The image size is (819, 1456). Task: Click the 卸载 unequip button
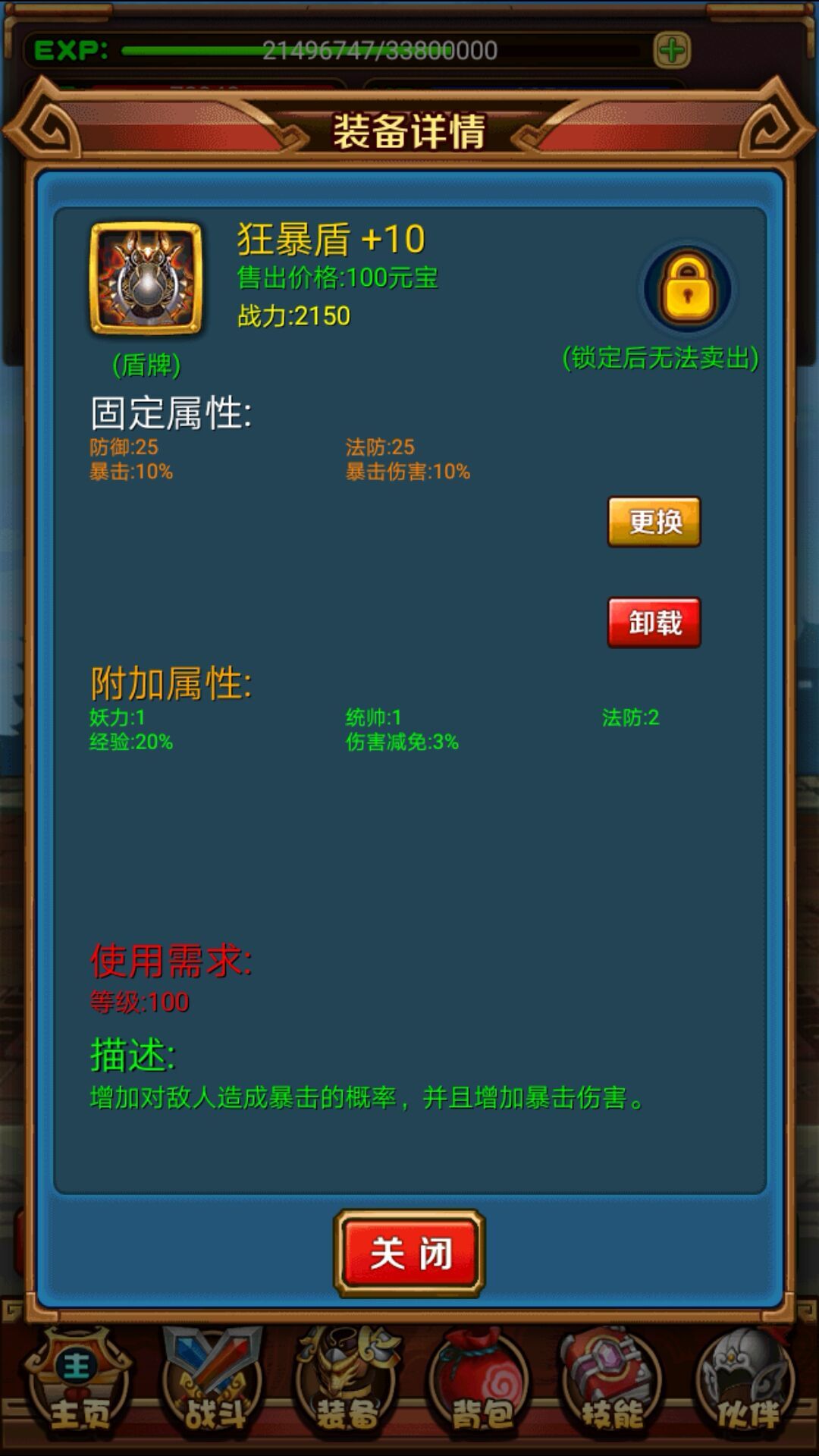(654, 623)
